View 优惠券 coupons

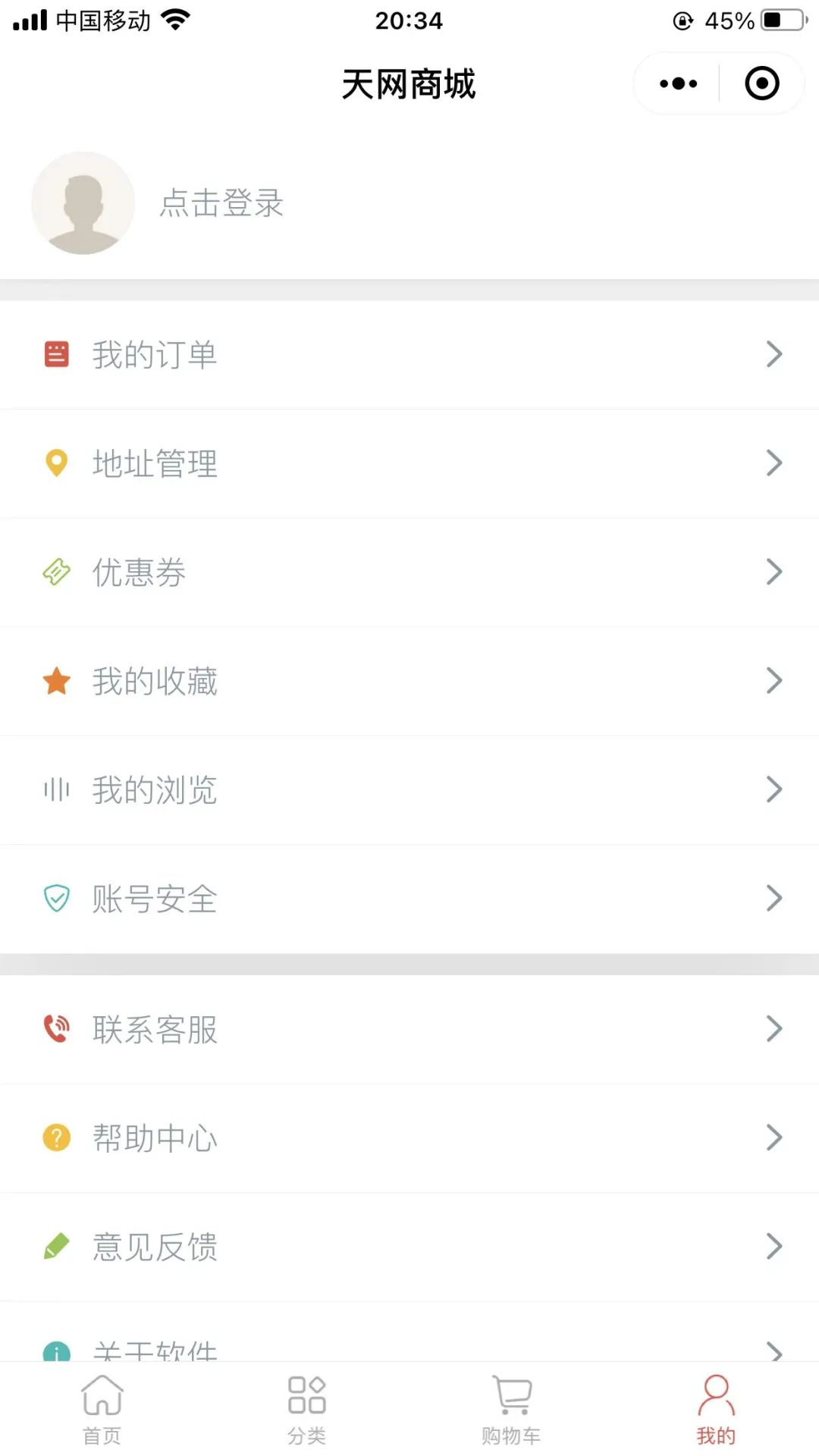coord(409,573)
